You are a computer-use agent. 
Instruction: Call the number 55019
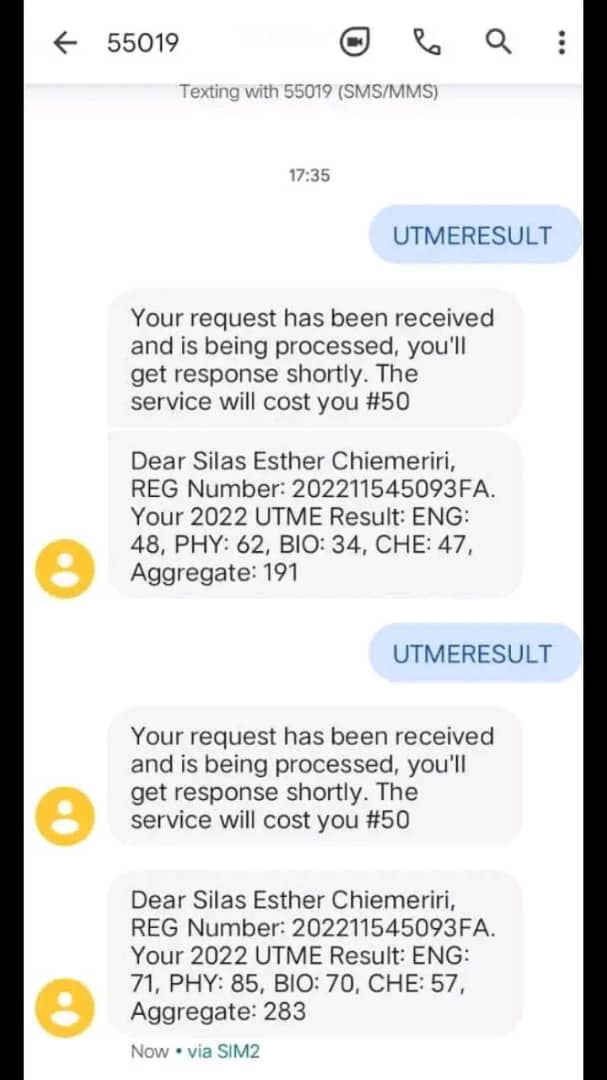[x=426, y=43]
